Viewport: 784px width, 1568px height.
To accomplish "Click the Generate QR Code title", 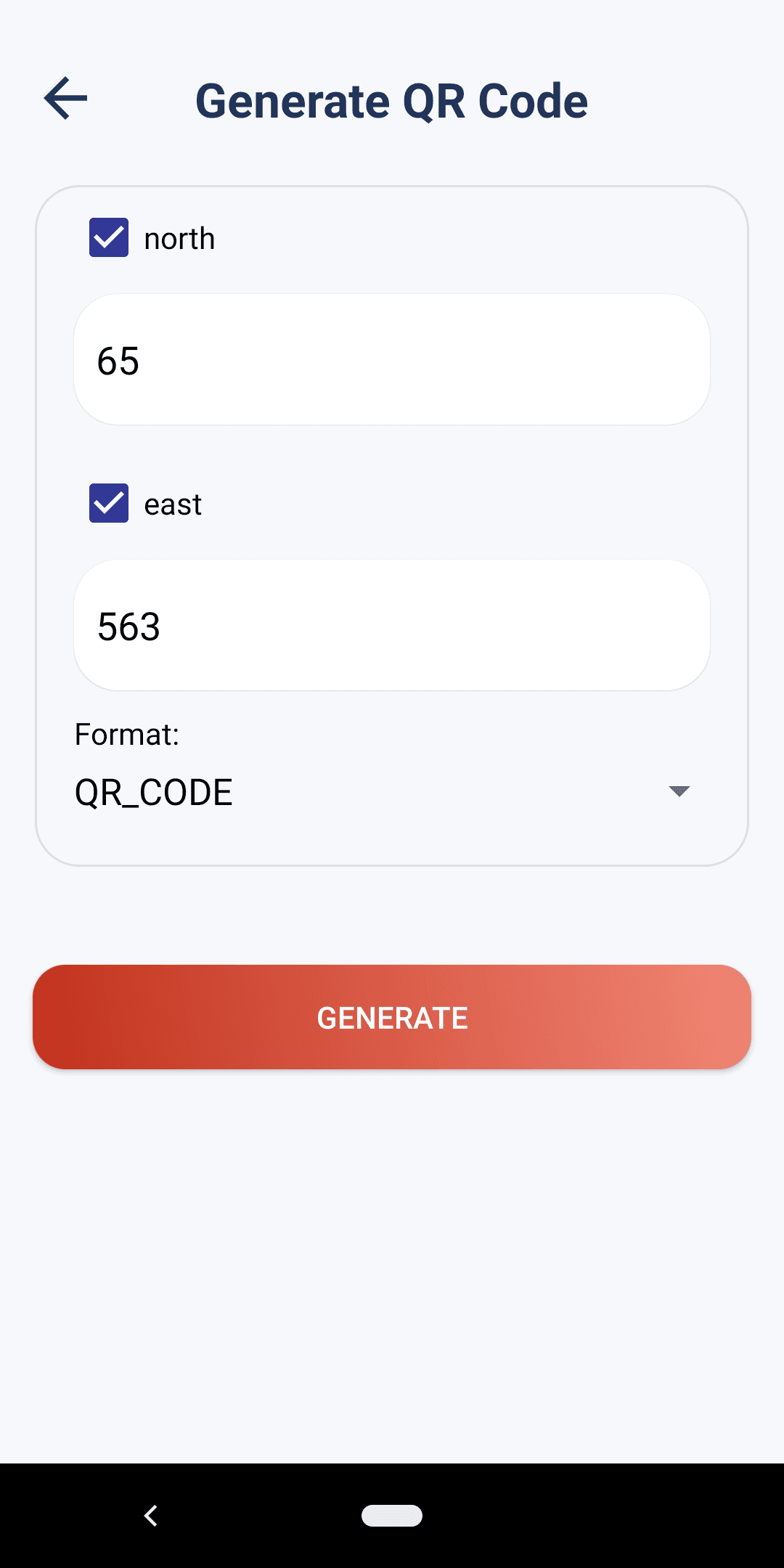I will (391, 100).
